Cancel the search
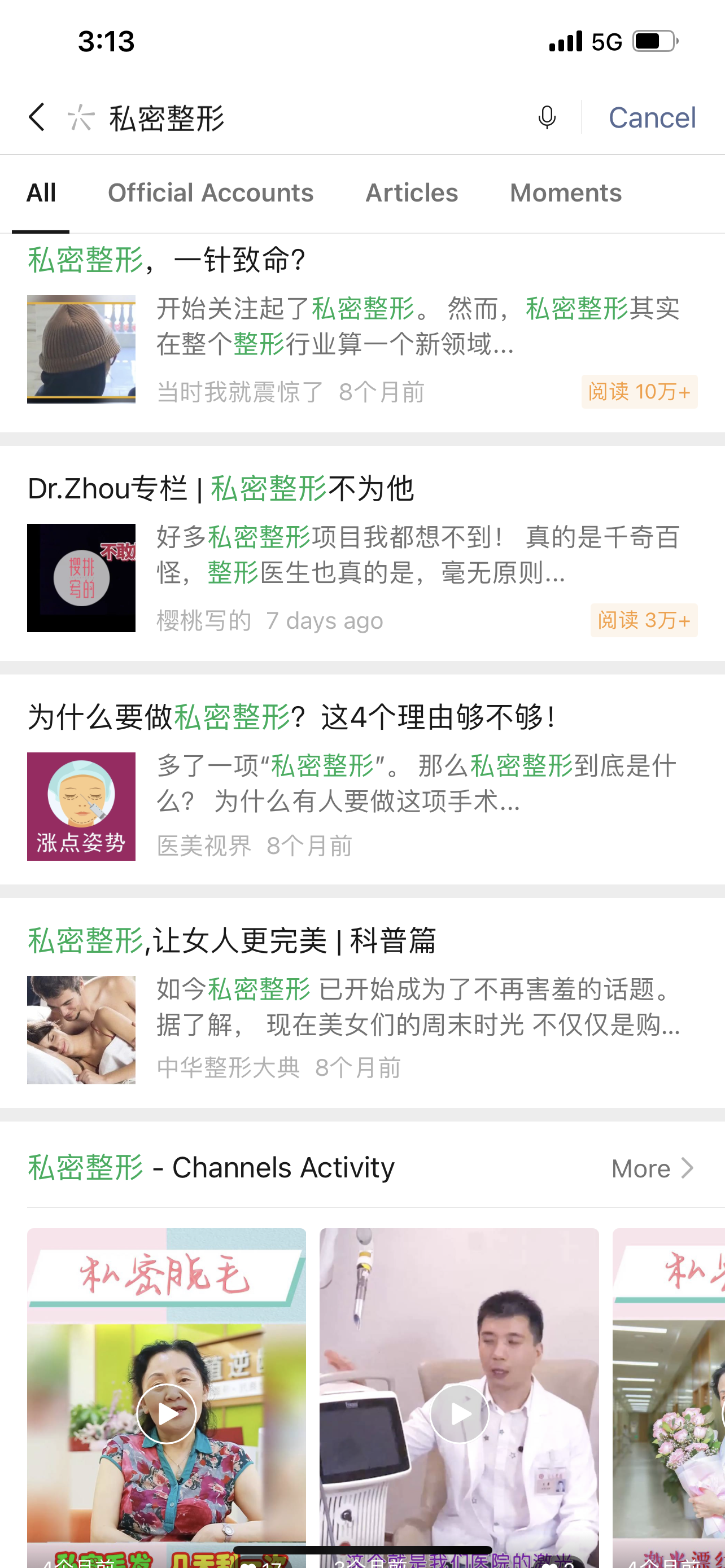The image size is (725, 1568). tap(652, 117)
